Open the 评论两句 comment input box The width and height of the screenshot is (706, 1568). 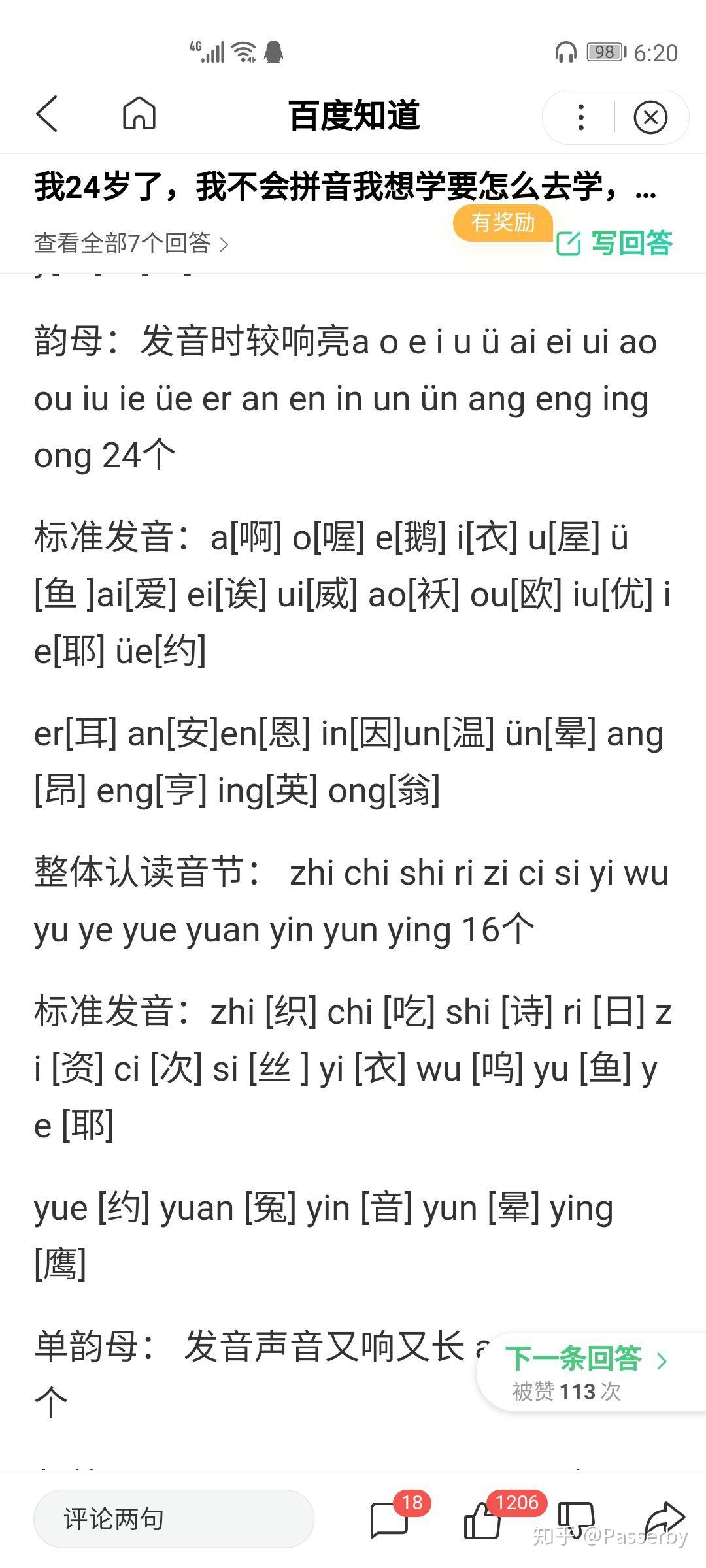tap(174, 1518)
